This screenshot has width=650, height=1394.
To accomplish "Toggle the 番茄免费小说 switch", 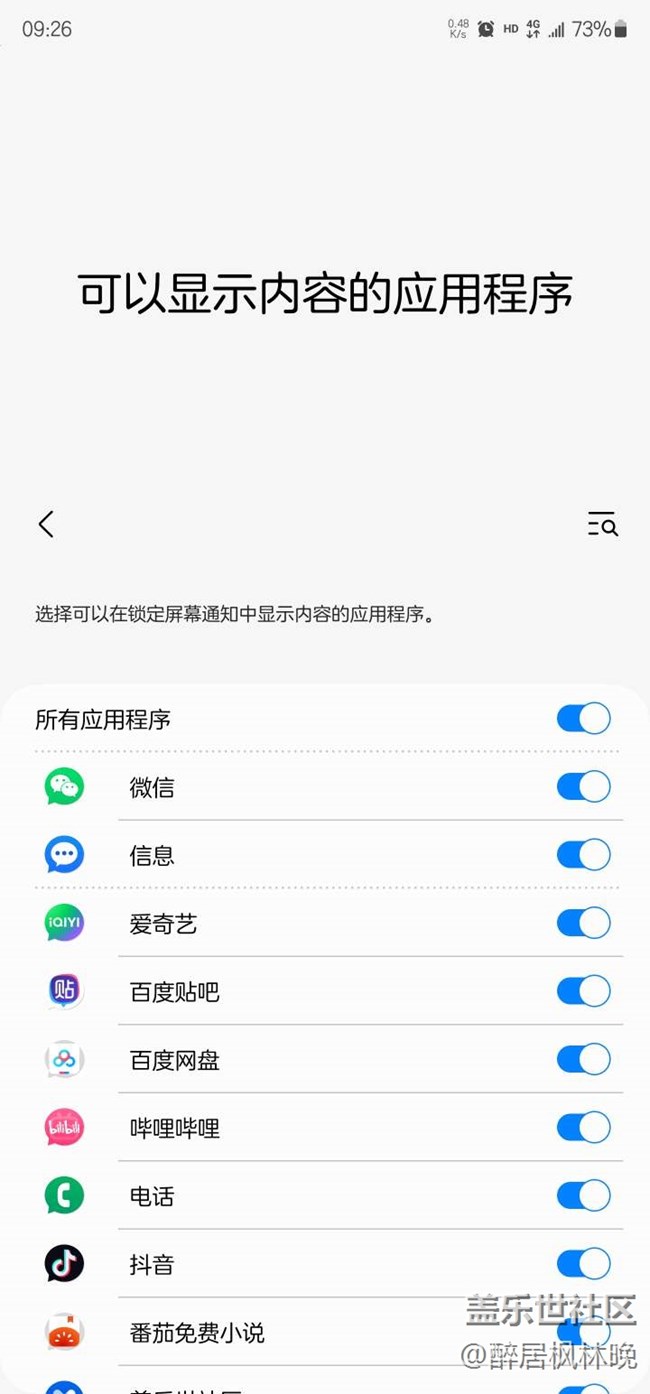I will [x=584, y=1331].
